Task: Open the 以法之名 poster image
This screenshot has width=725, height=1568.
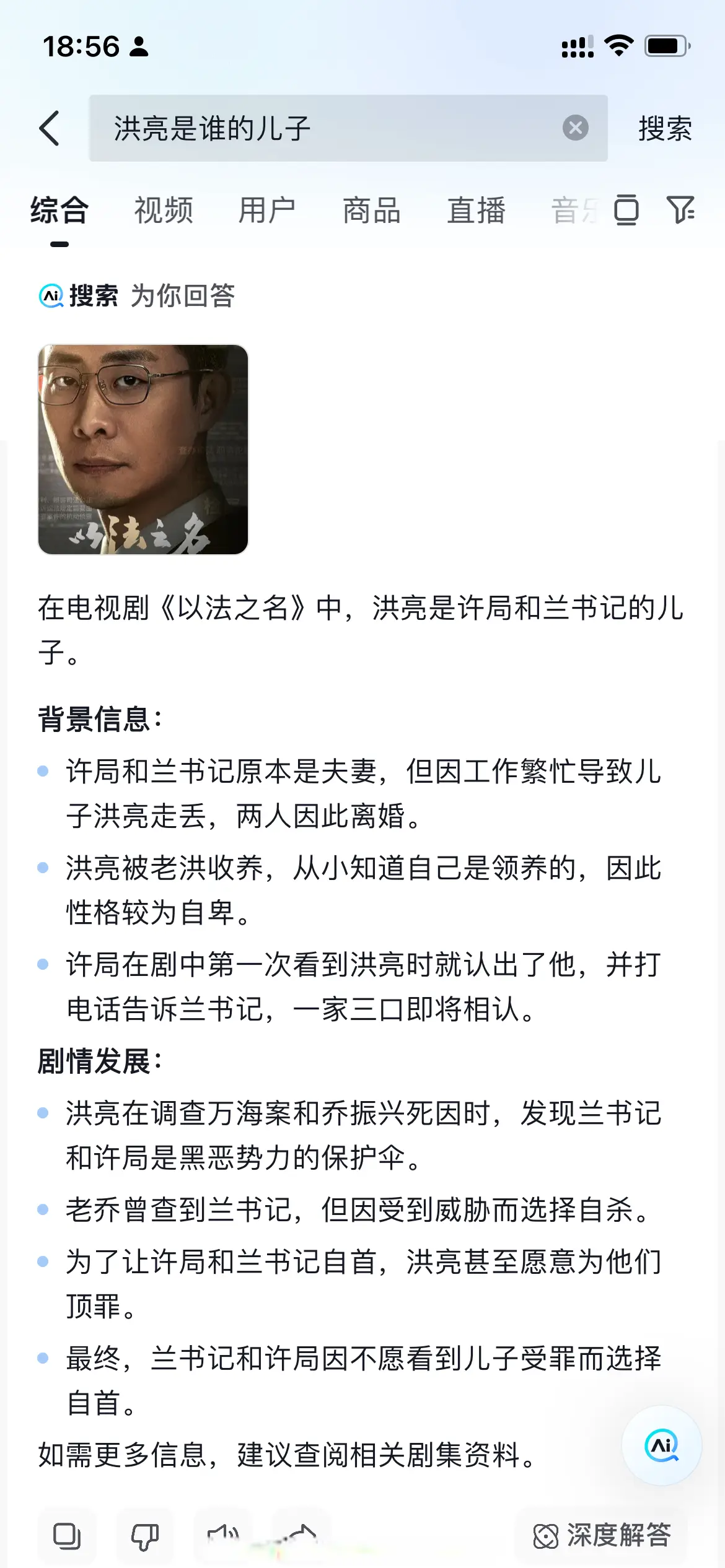Action: point(143,450)
